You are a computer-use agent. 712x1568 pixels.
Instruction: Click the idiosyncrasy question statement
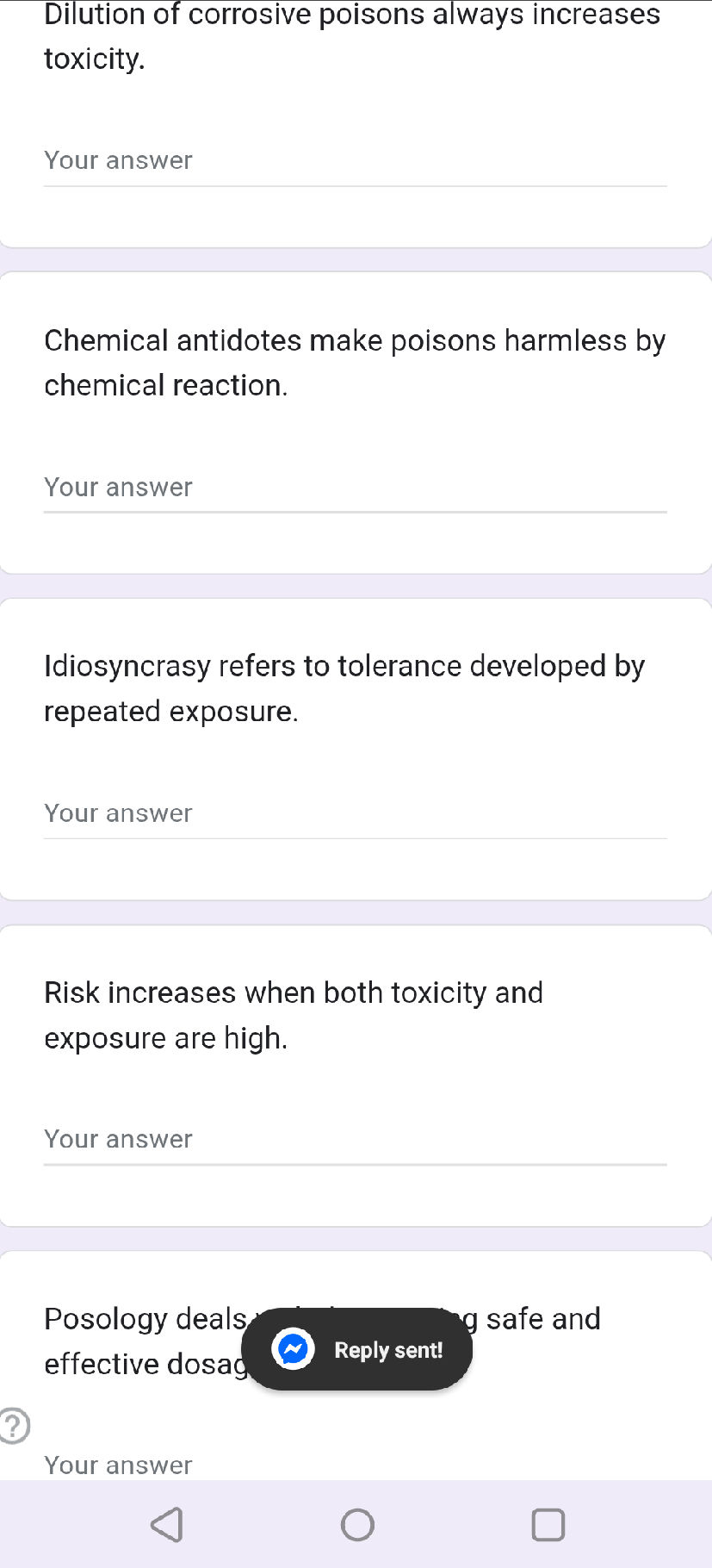coord(344,688)
